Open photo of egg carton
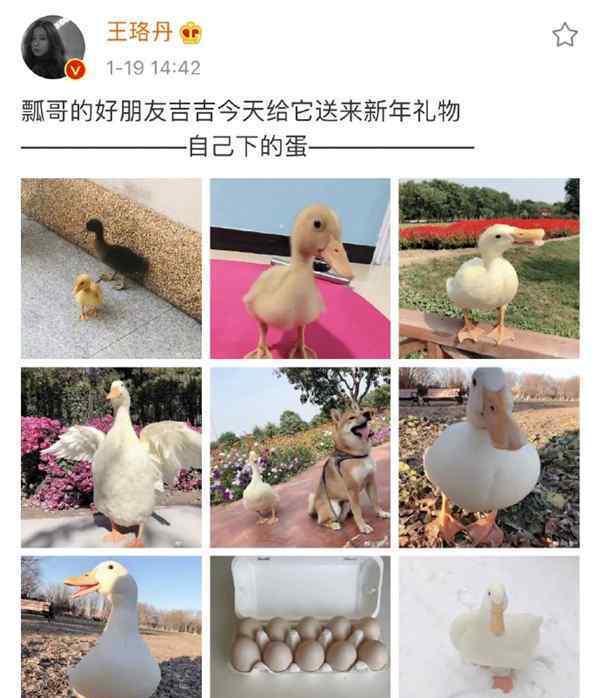This screenshot has height=698, width=600. coord(300,627)
